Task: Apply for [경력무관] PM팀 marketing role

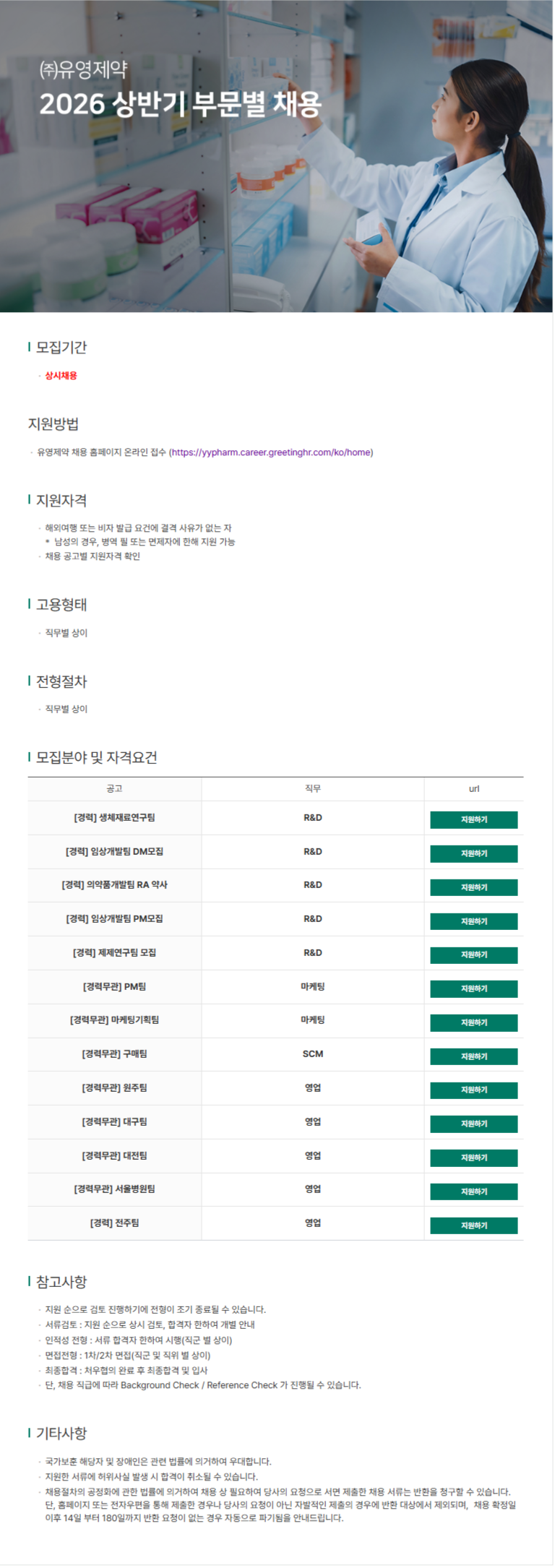Action: (x=473, y=988)
